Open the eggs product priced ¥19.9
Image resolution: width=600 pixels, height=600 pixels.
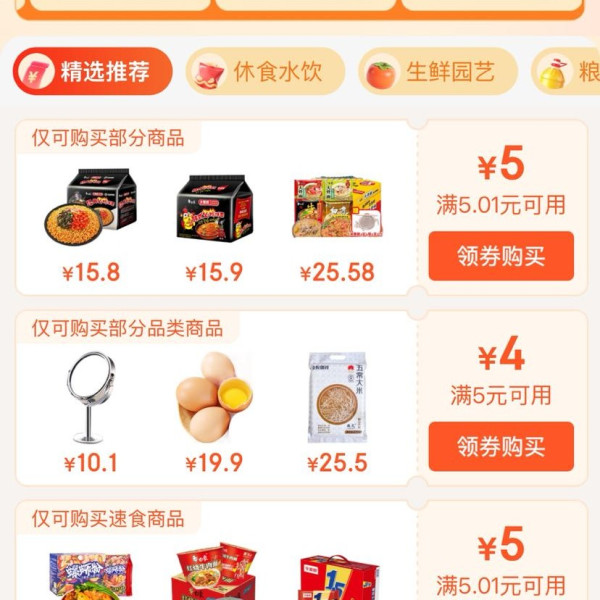(x=214, y=398)
